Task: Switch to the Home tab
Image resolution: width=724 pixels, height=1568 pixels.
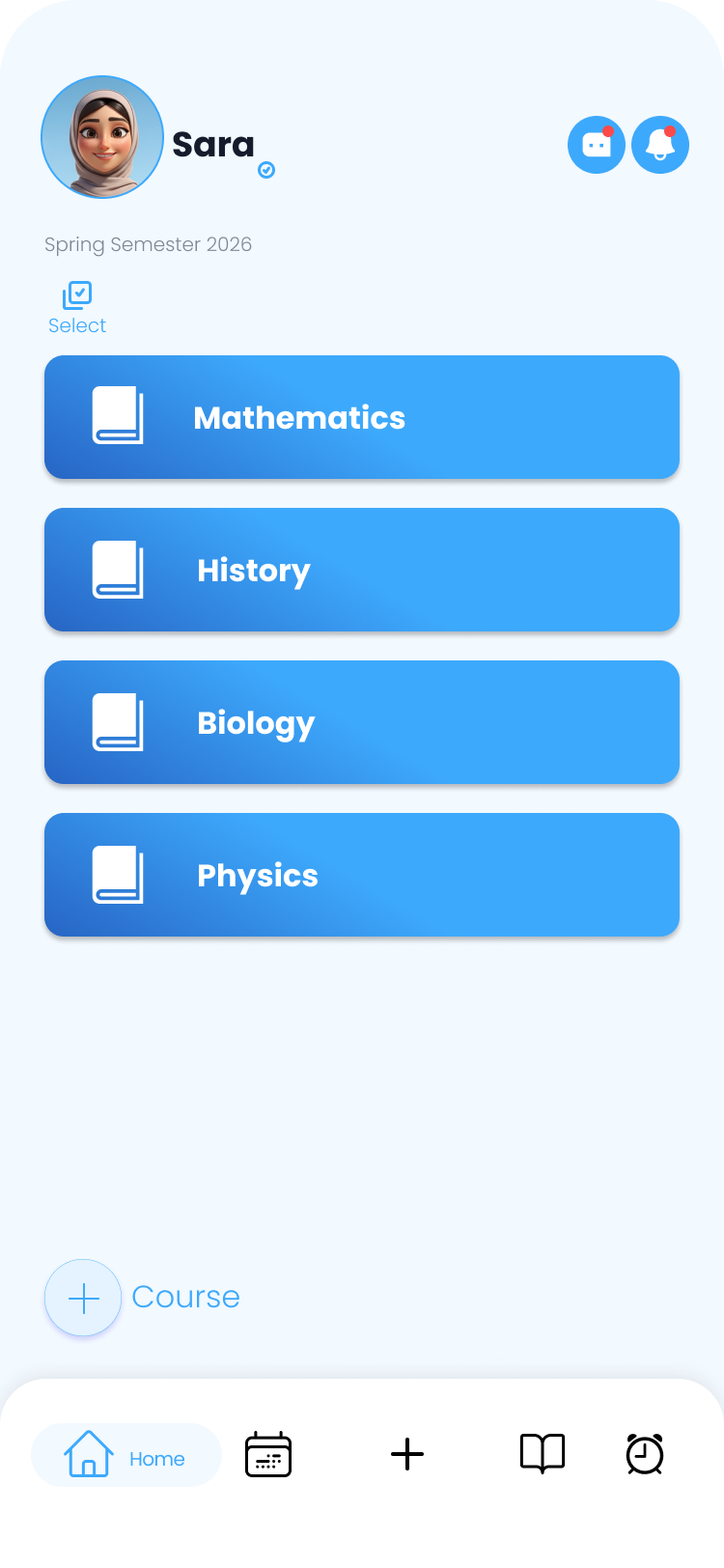Action: pos(125,1454)
